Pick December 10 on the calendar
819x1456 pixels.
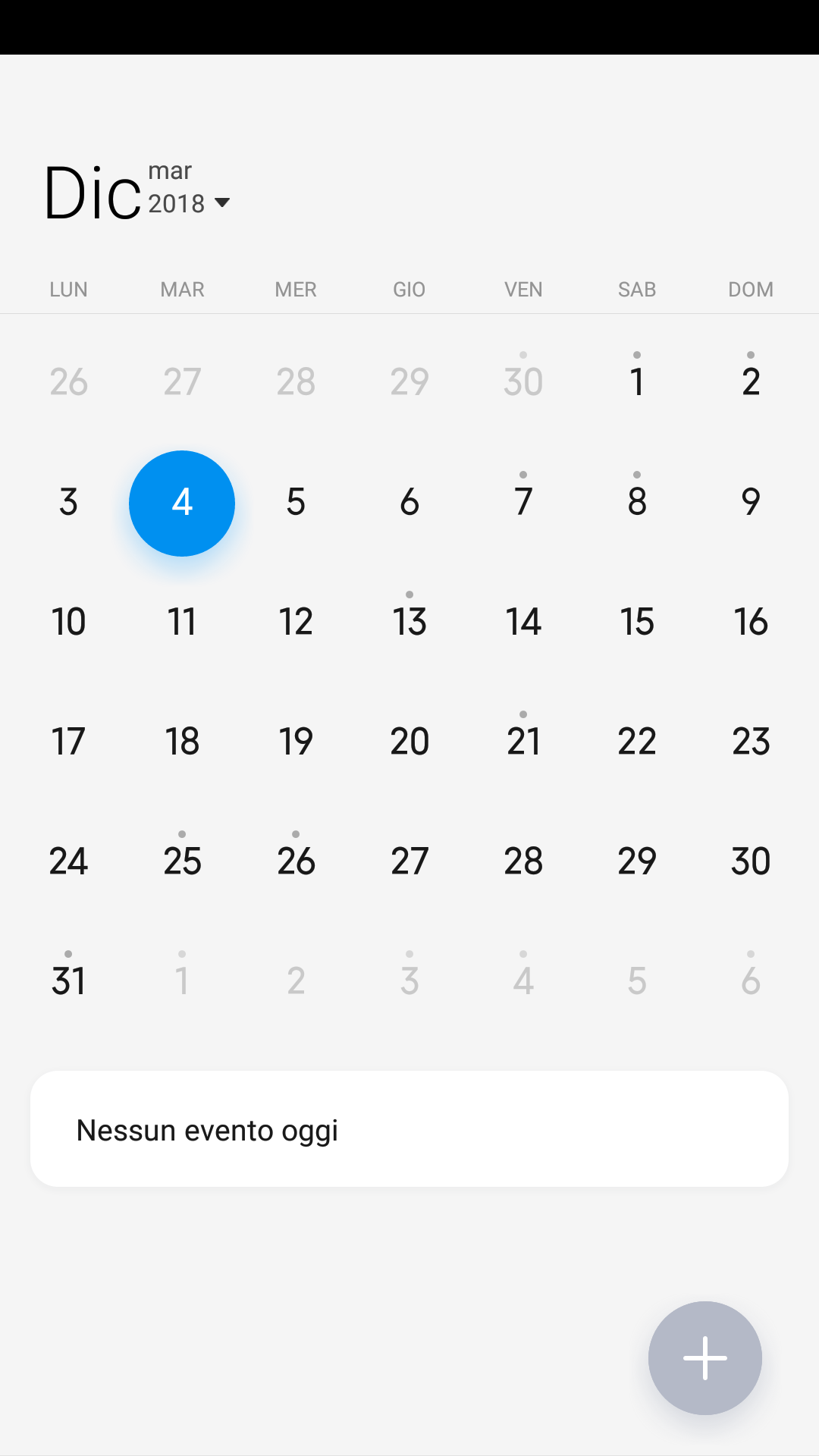(68, 621)
